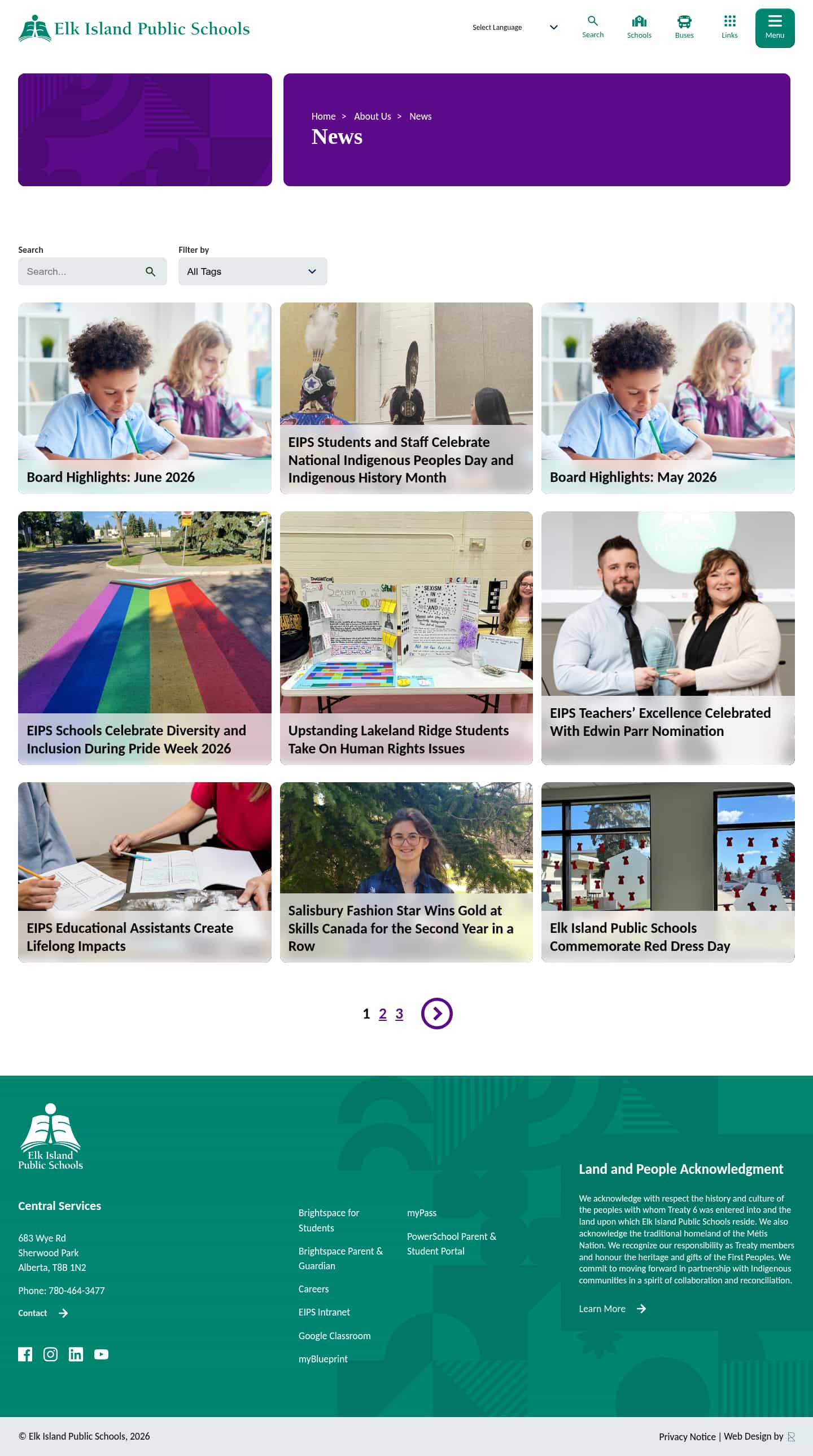
Task: Open the Pride Week 2026 article
Action: coord(144,638)
